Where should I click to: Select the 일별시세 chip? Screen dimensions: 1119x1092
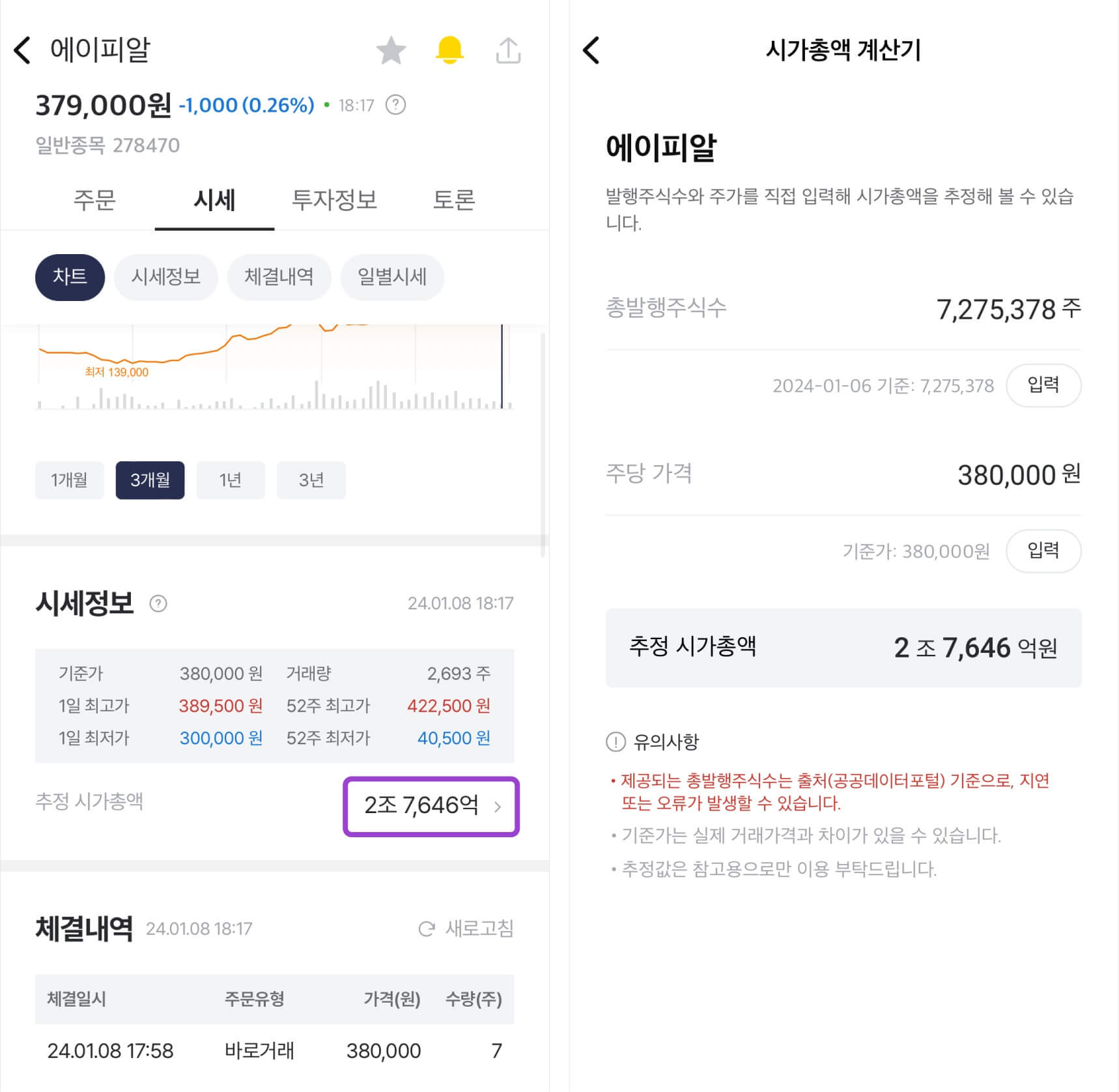pos(392,277)
